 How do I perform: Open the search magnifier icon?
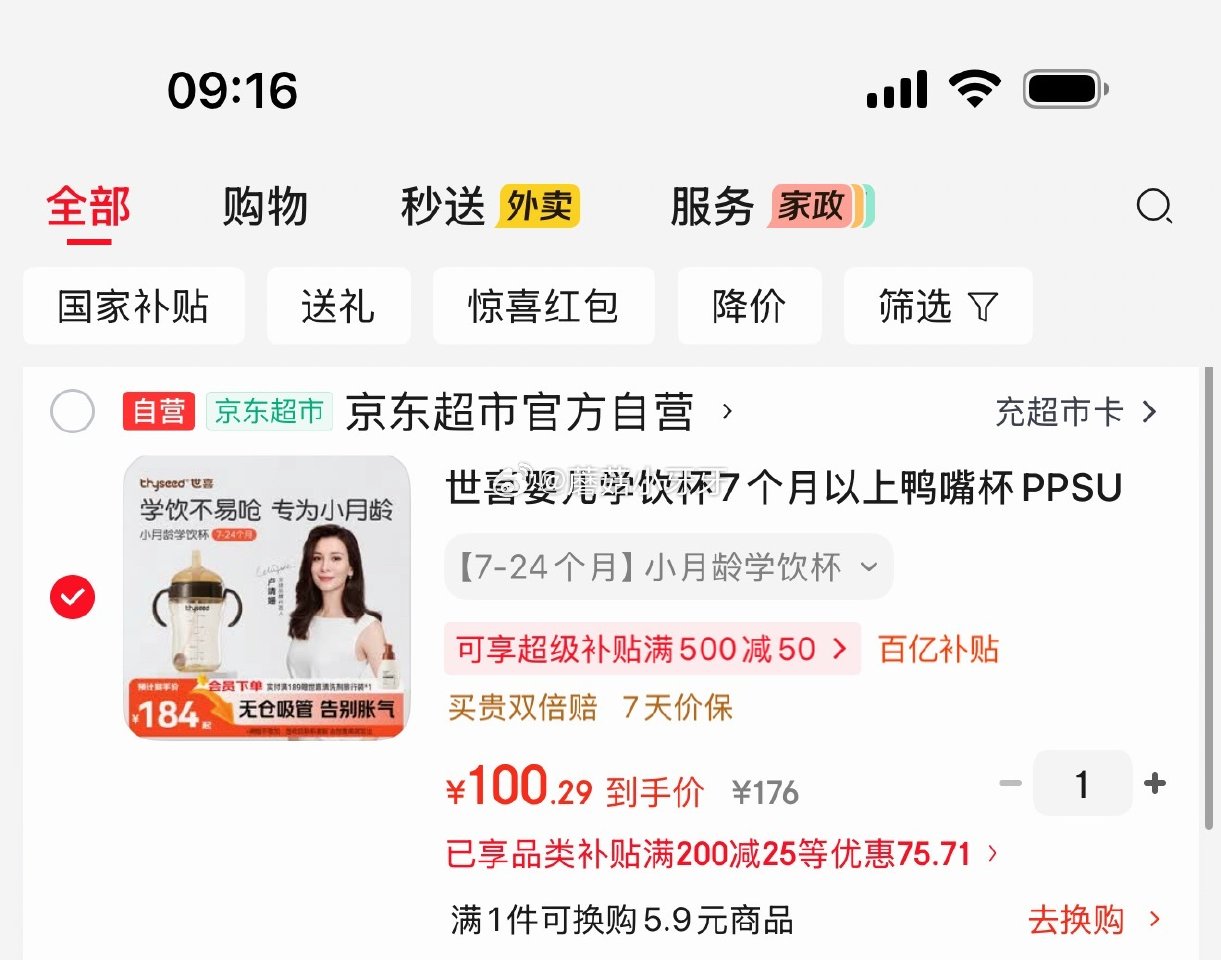click(1154, 207)
